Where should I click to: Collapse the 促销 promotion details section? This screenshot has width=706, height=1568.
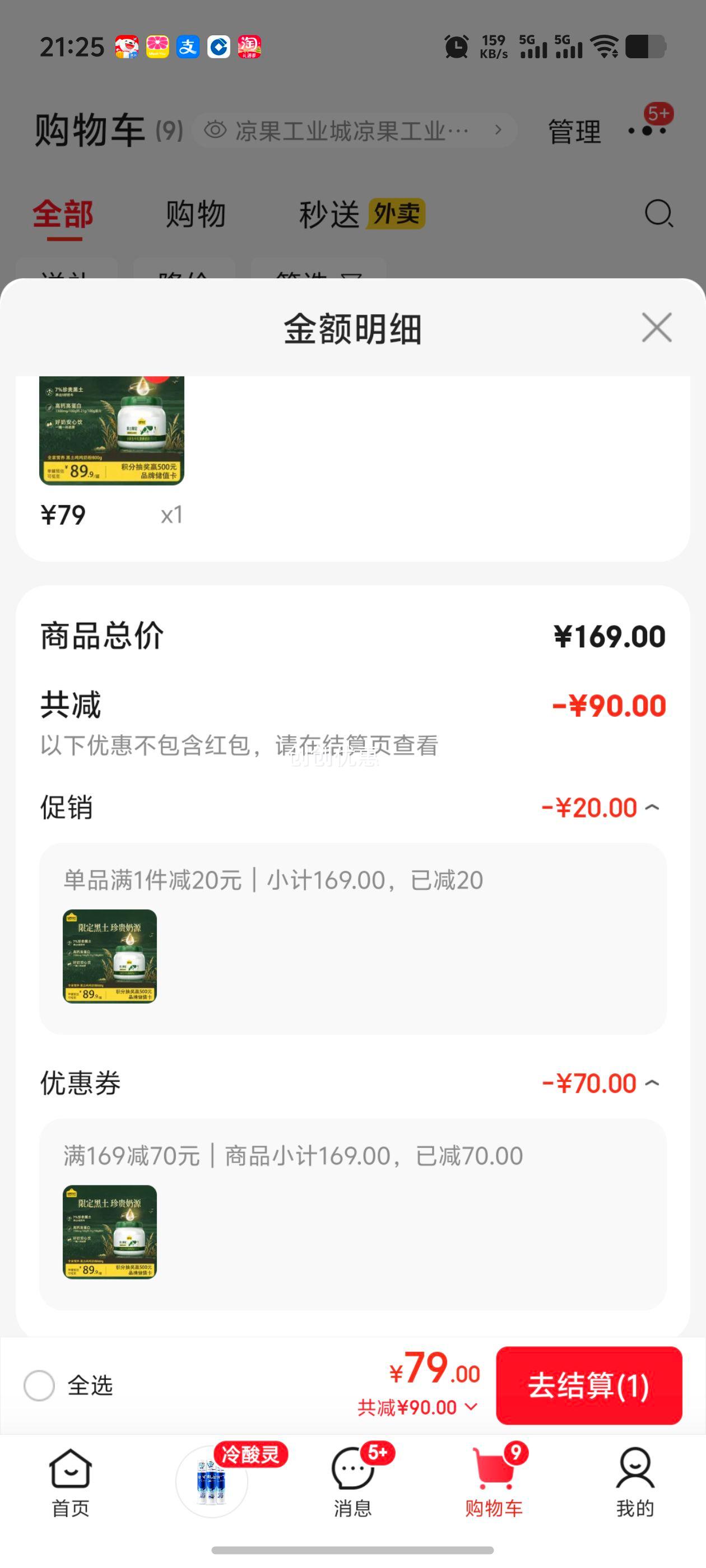652,807
